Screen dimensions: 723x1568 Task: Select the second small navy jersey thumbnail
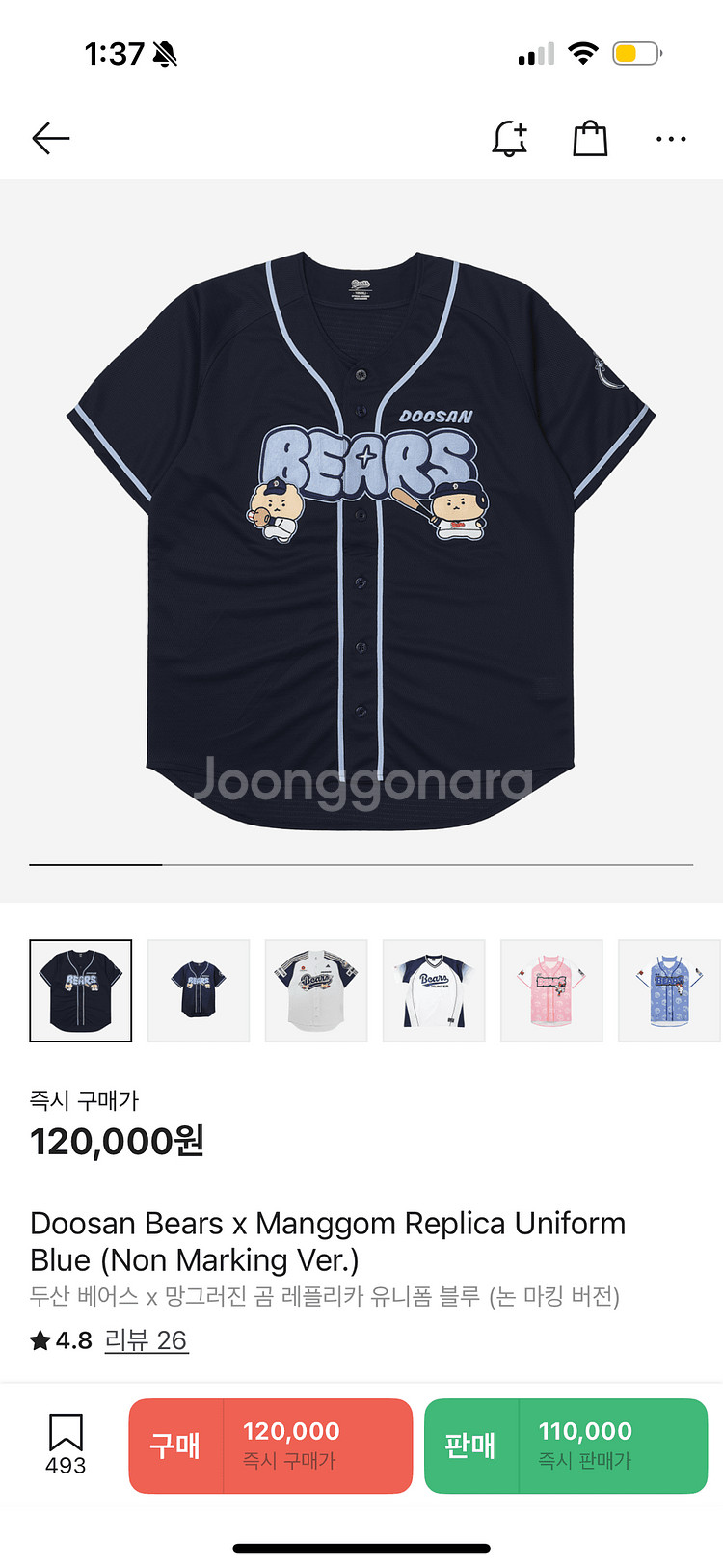tap(199, 990)
